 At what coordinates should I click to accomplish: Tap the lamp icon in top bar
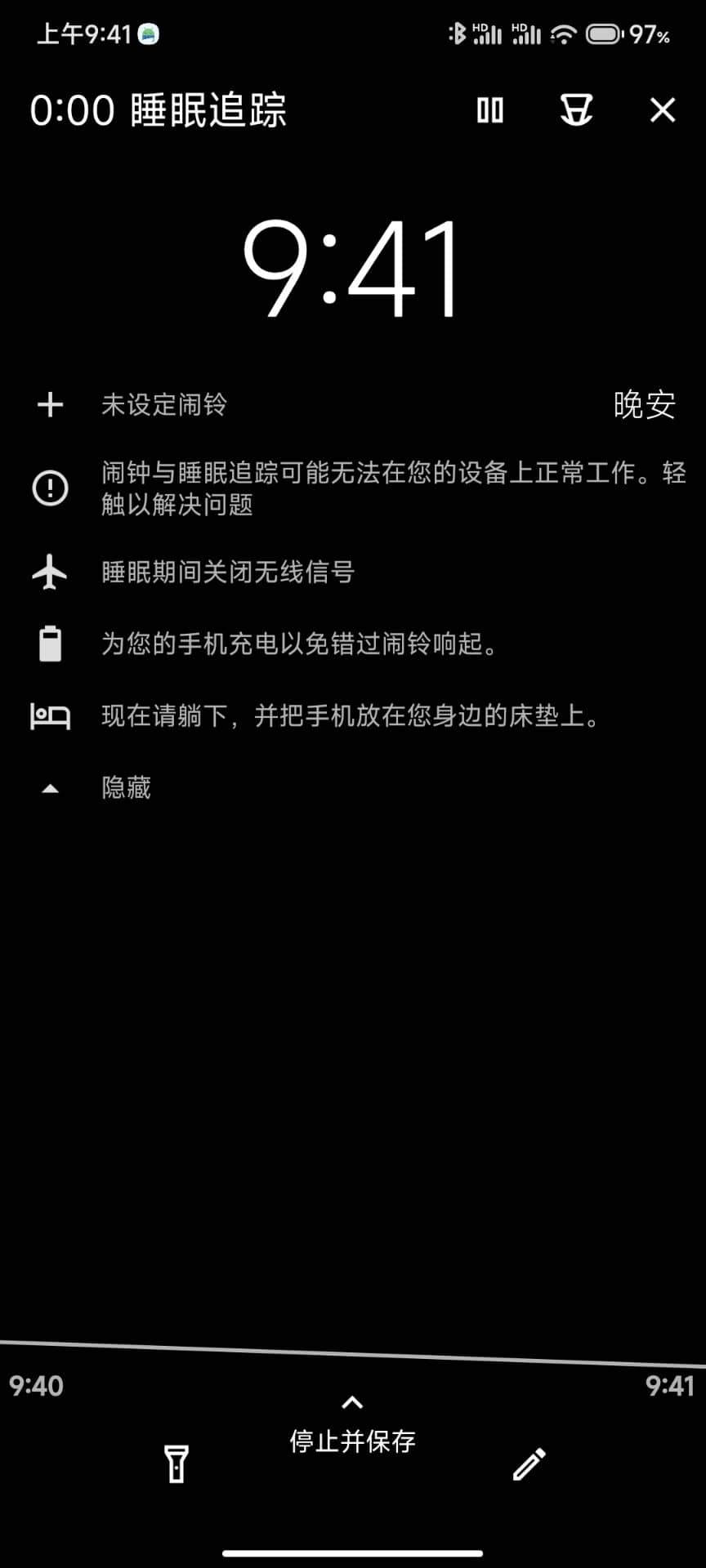click(576, 110)
